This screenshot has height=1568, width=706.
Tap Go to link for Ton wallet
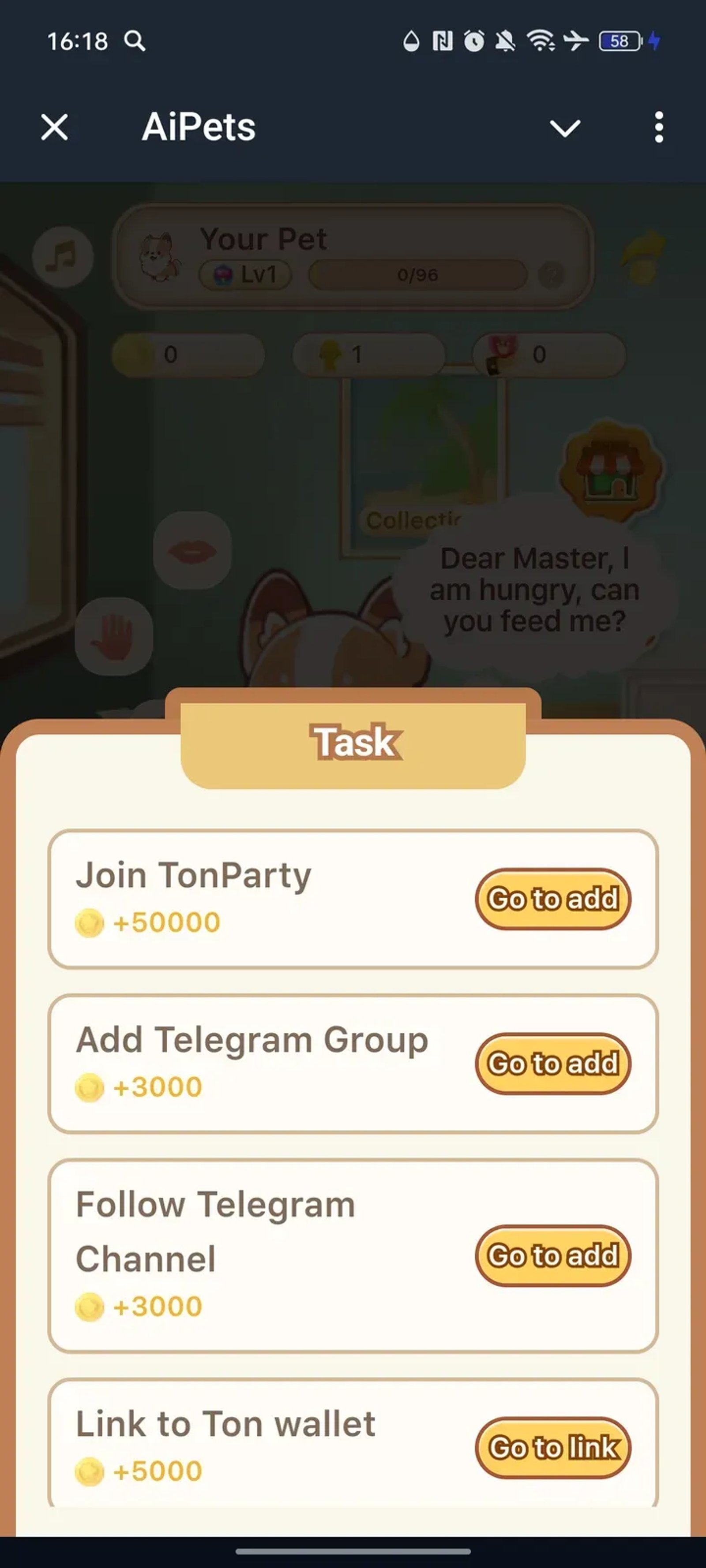pyautogui.click(x=552, y=1448)
